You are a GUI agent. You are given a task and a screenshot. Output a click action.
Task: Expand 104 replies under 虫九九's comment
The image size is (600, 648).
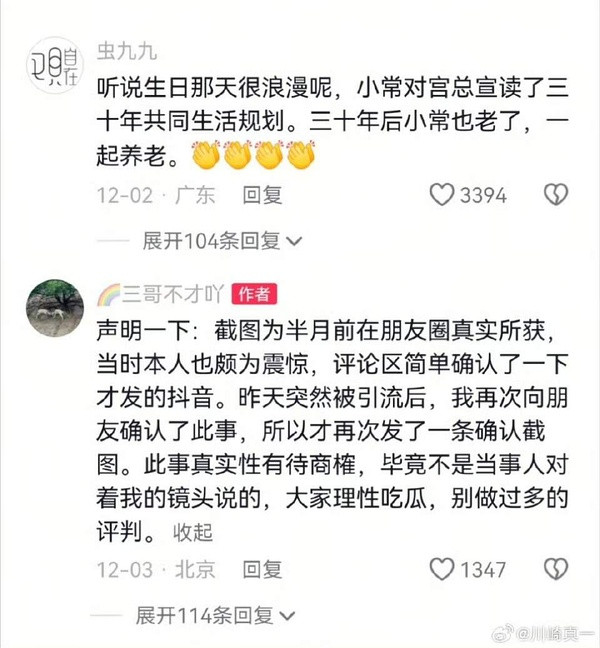(x=222, y=241)
